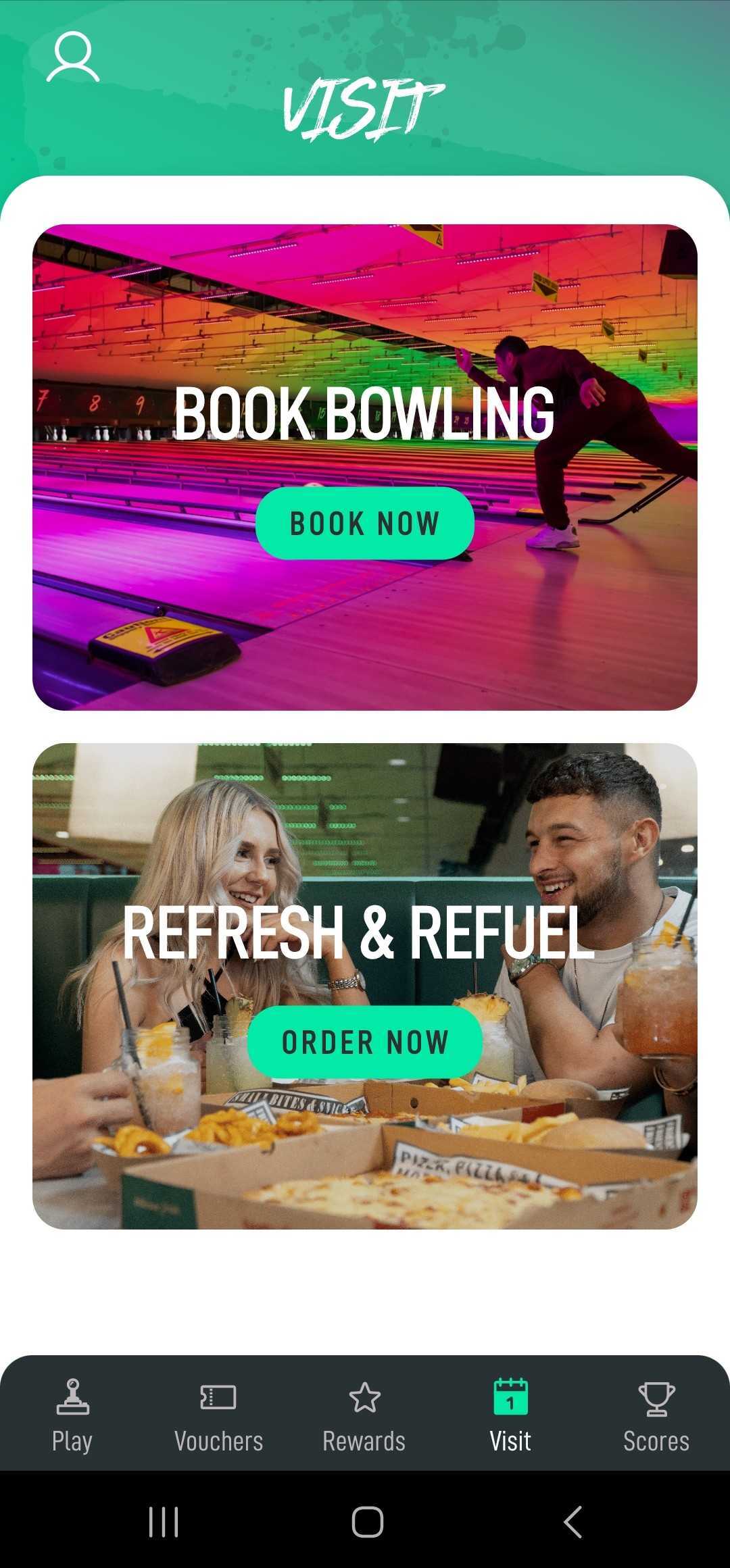Tap Order Now for food and drinks
The image size is (730, 1568).
point(365,1042)
